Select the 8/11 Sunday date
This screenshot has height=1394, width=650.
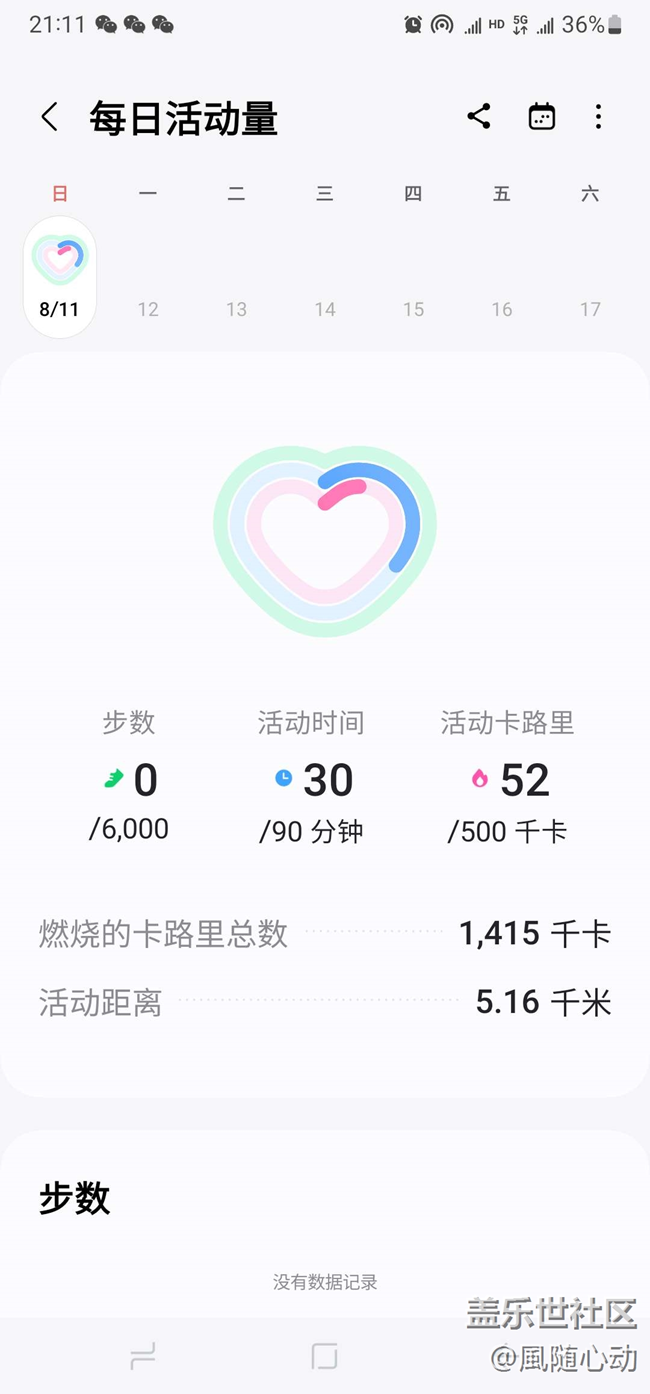[x=60, y=277]
